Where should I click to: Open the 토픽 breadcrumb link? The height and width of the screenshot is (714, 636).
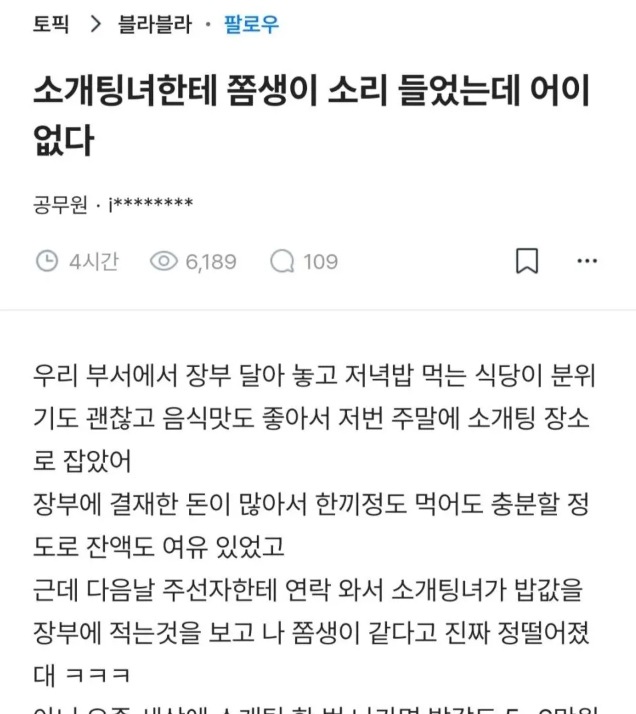pos(51,25)
